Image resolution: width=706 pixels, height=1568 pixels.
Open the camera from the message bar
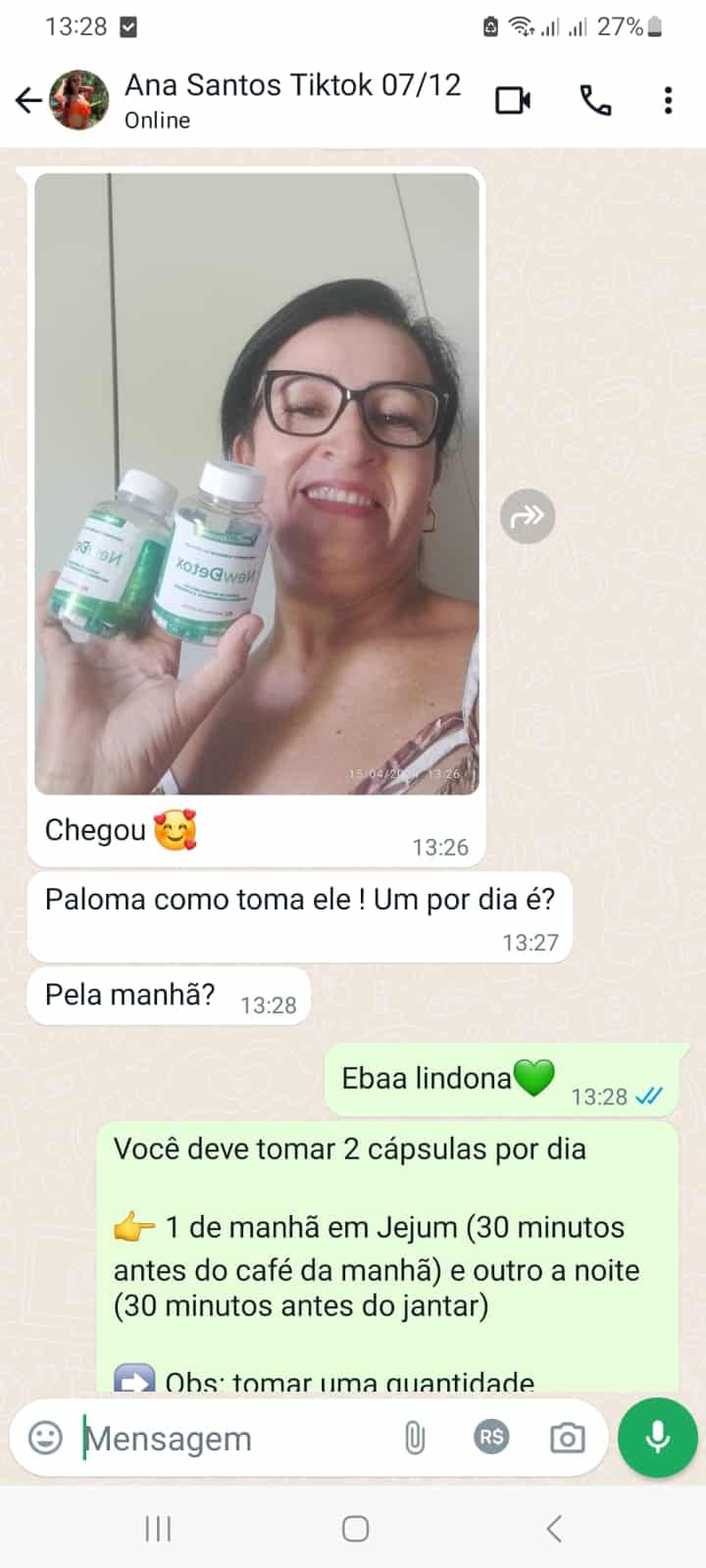click(x=567, y=1438)
